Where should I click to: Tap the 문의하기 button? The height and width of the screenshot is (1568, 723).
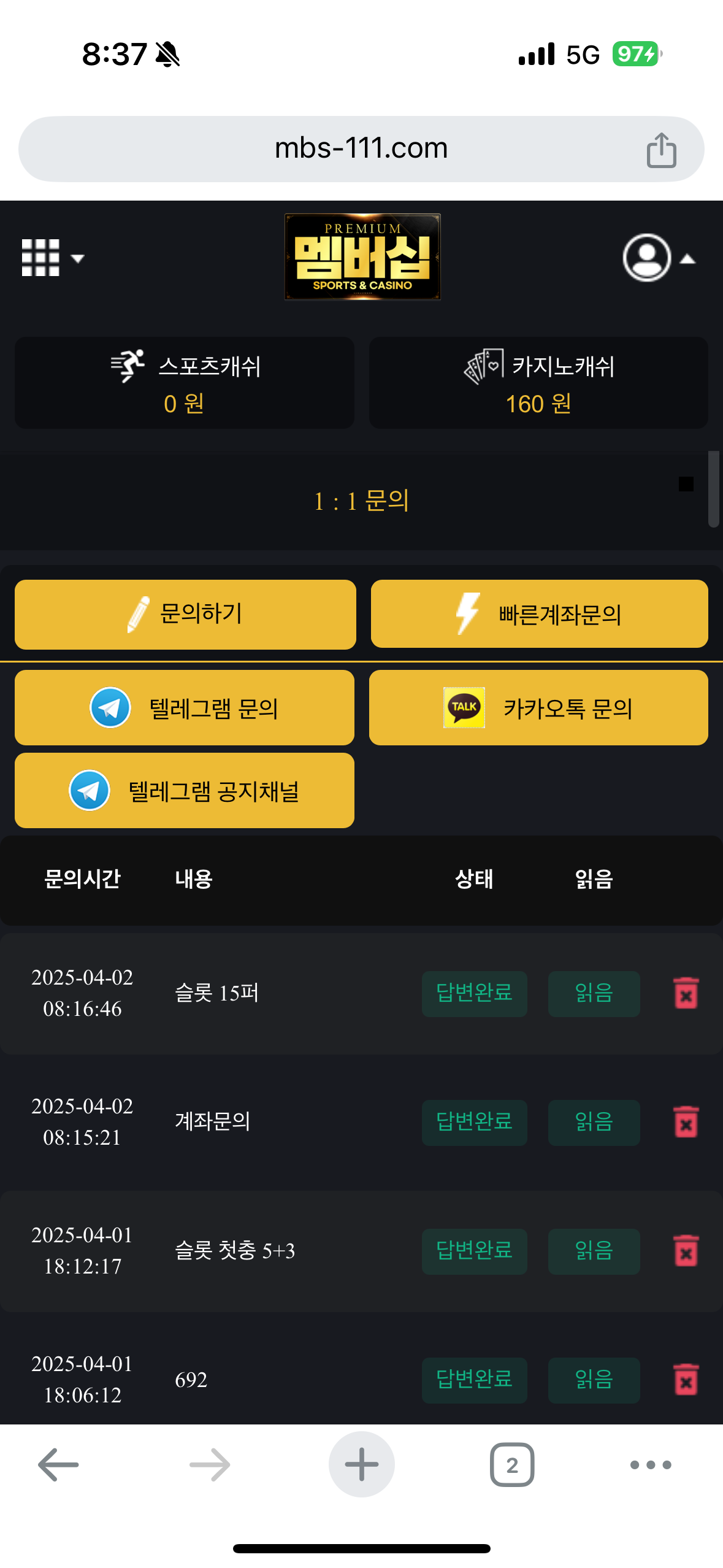pos(185,614)
